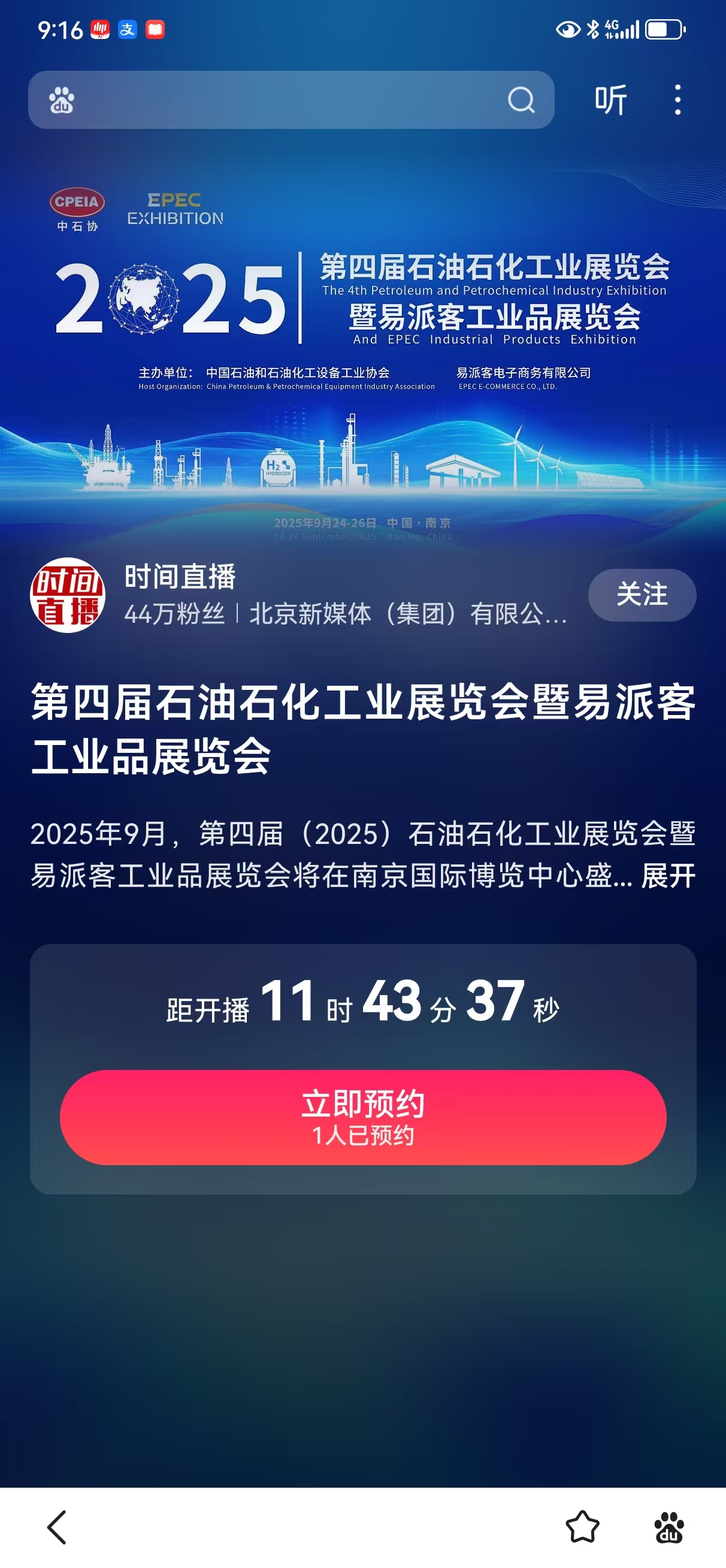This screenshot has height=1568, width=726.
Task: Reserve the livestream via 立即预约
Action: [x=362, y=1118]
